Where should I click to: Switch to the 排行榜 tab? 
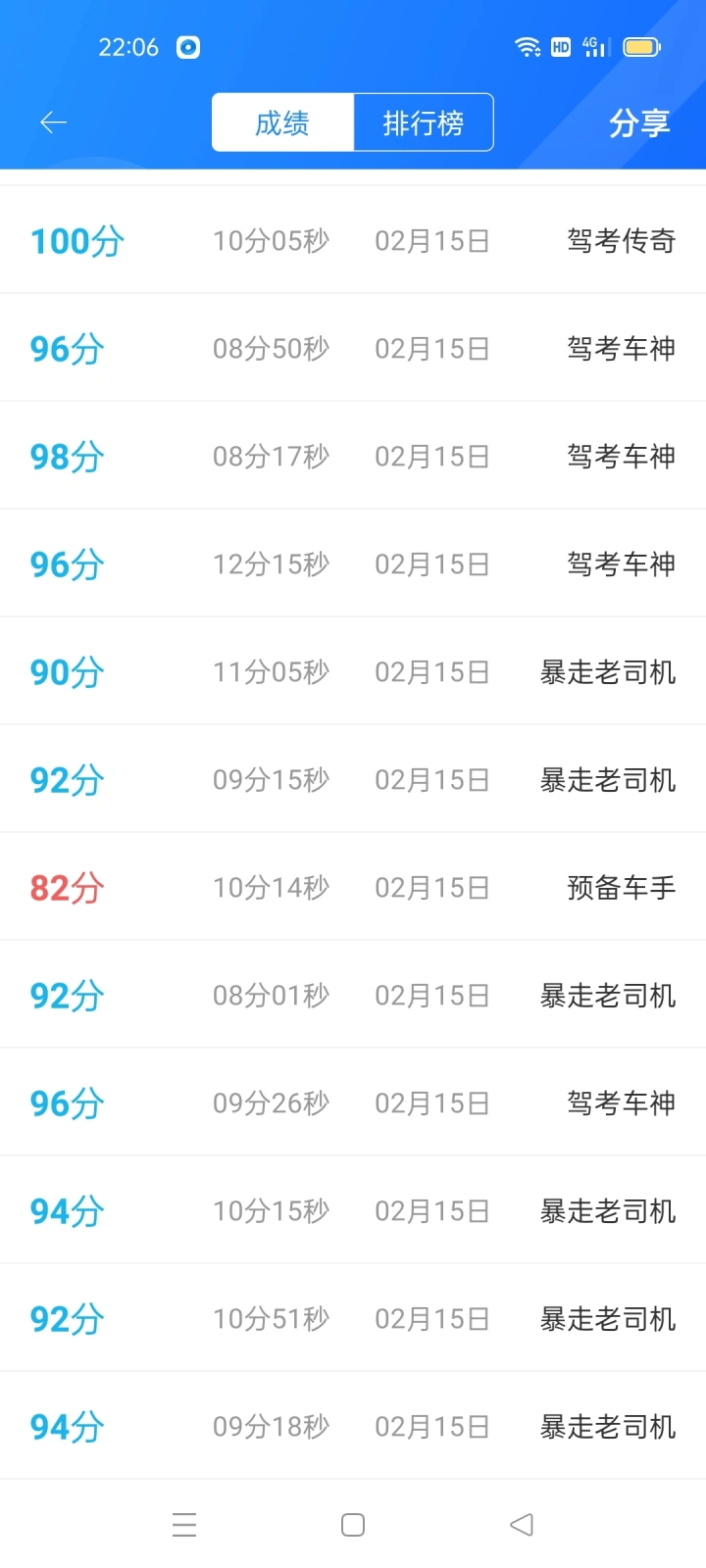click(423, 122)
